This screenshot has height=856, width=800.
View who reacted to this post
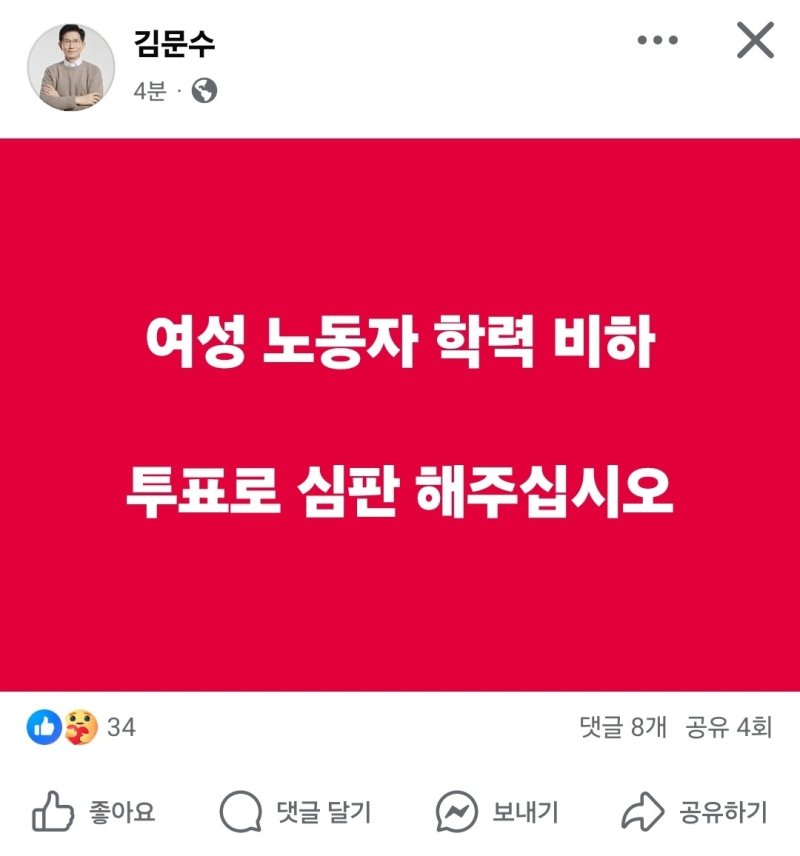82,727
